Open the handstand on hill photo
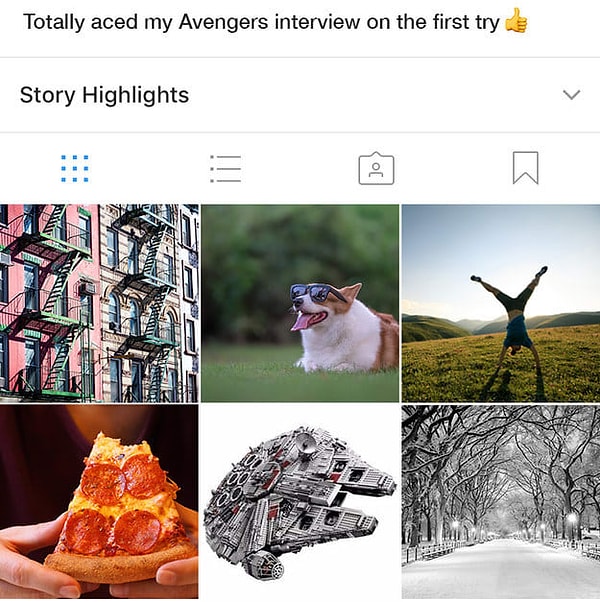Image resolution: width=600 pixels, height=602 pixels. coord(501,302)
